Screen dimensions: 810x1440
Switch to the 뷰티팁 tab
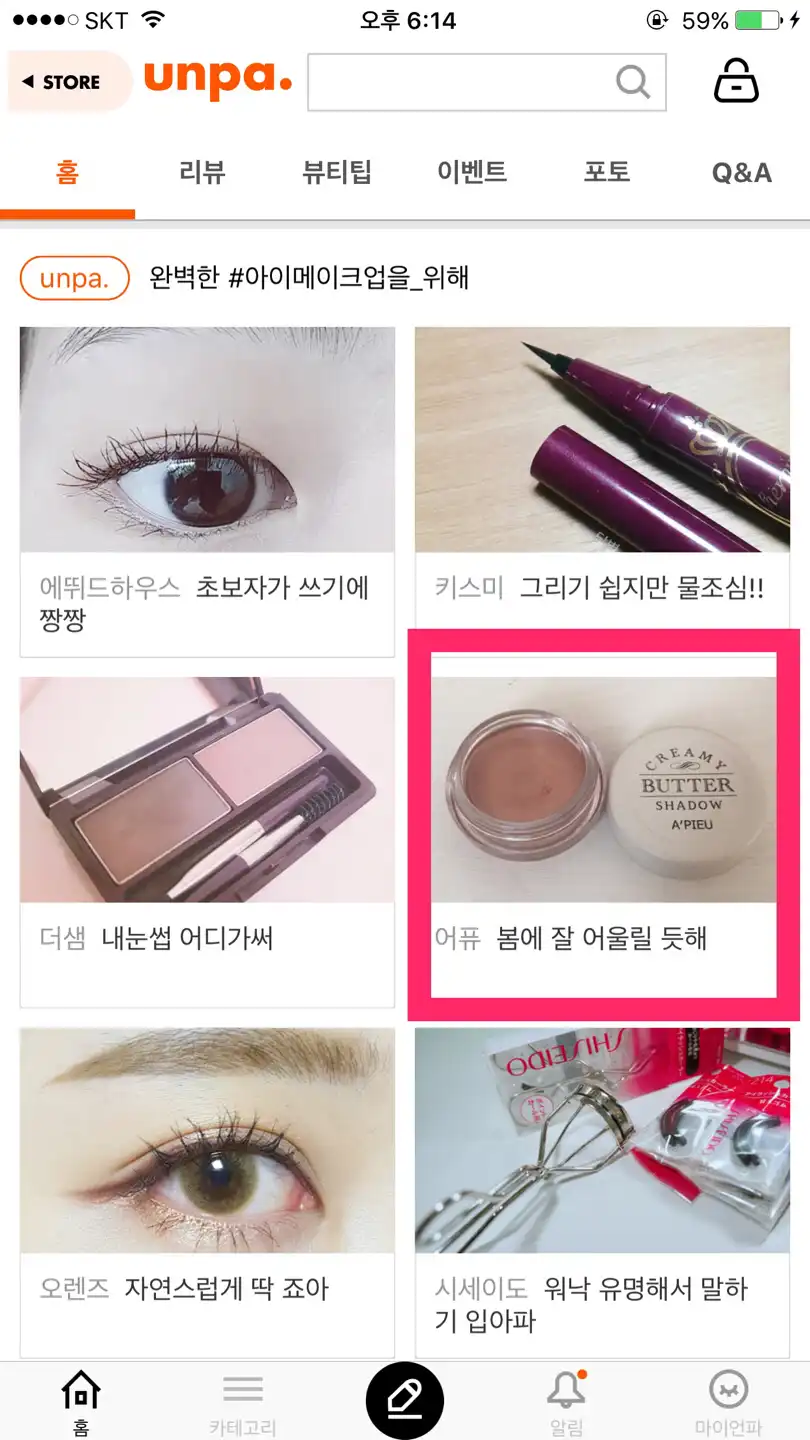(337, 173)
